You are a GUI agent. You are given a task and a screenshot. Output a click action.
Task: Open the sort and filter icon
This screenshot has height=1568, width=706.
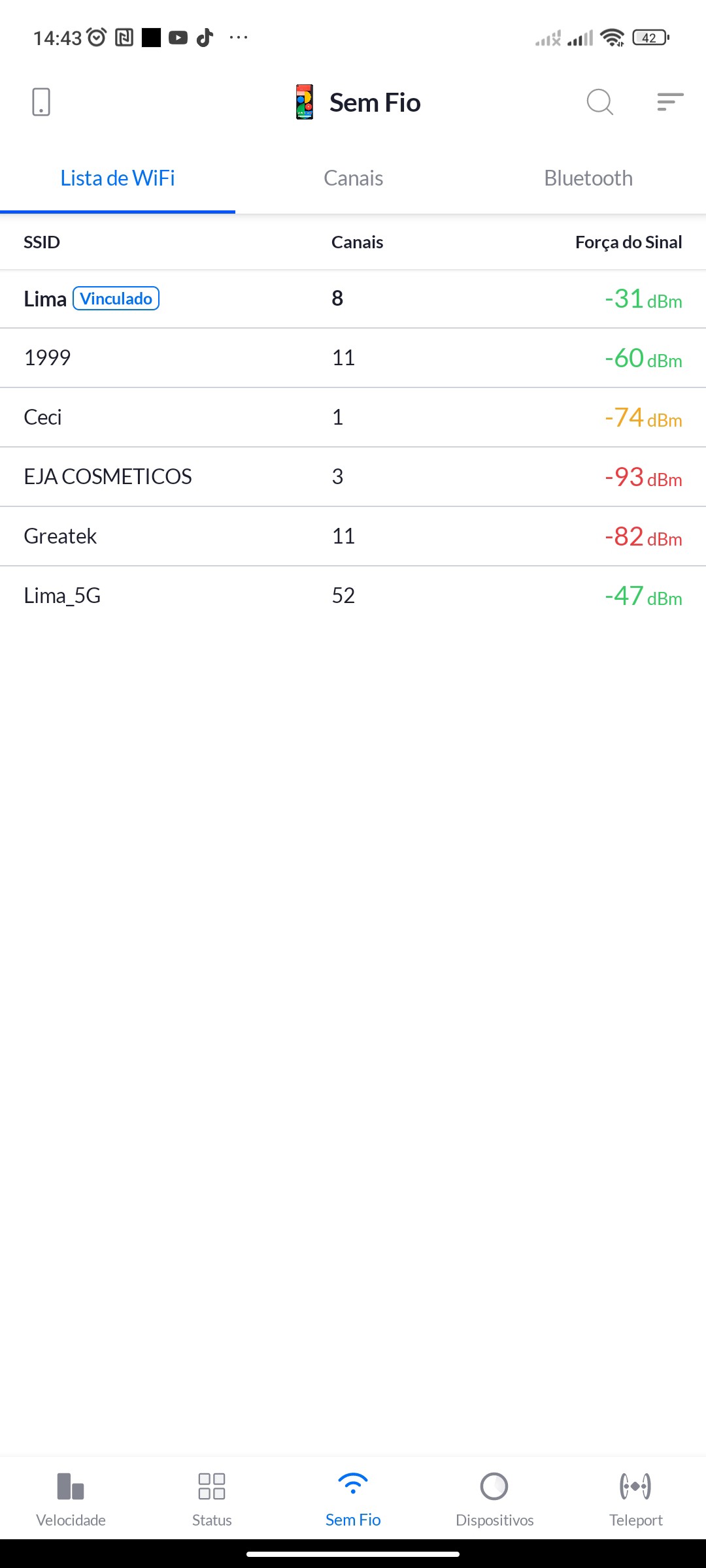point(670,103)
